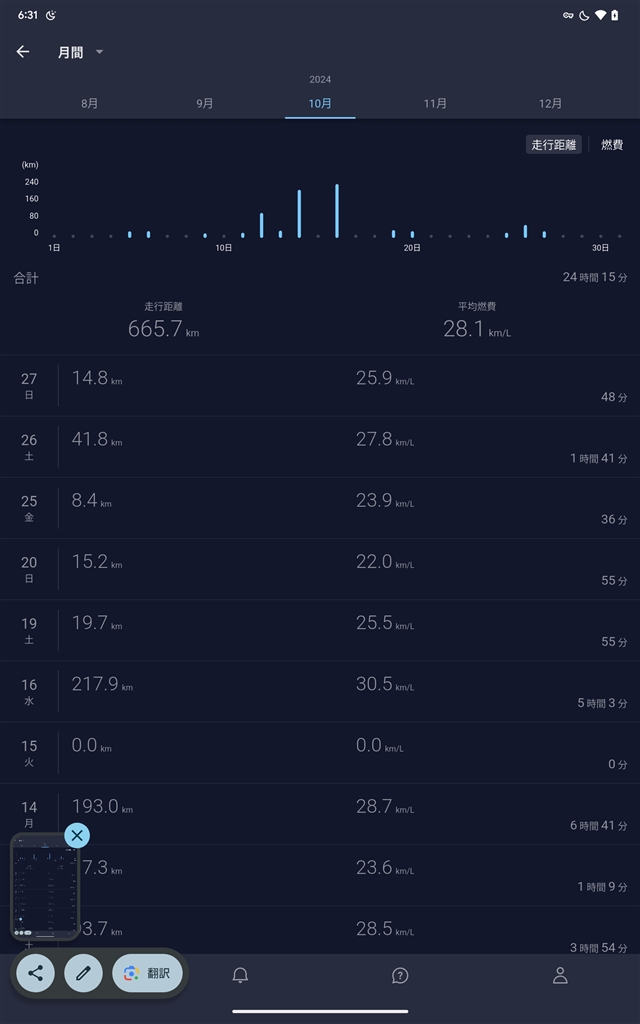Viewport: 640px width, 1024px height.
Task: Open the 25日 trip record of 8.4 km
Action: (320, 508)
